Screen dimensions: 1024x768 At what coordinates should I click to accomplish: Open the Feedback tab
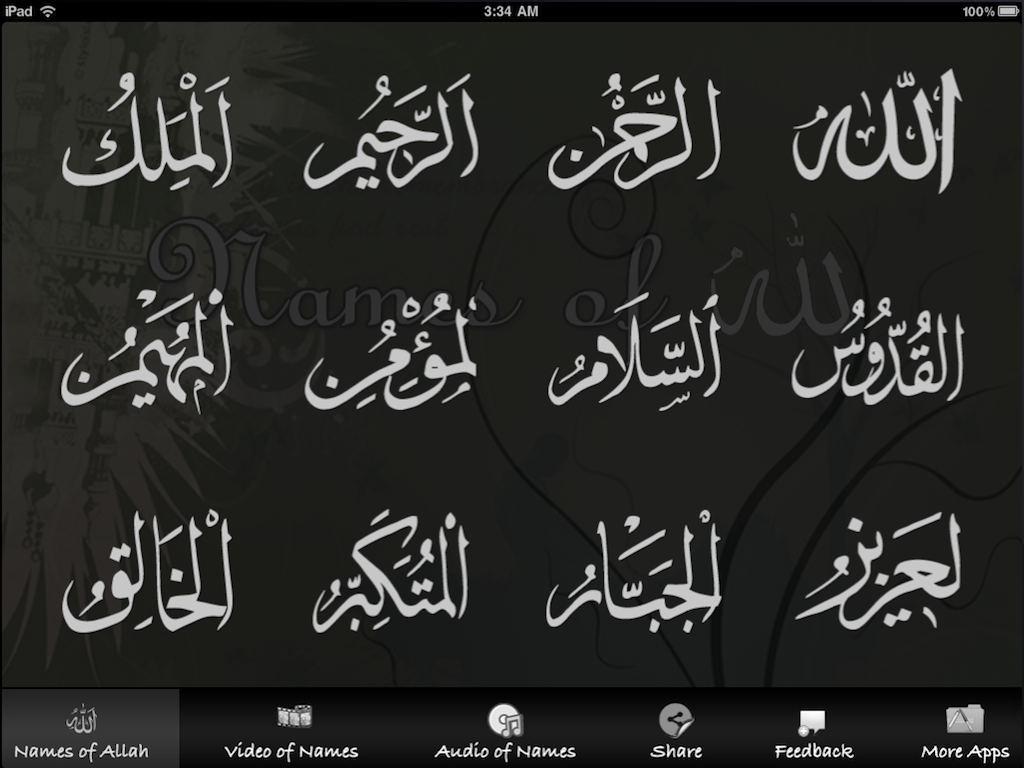click(814, 729)
